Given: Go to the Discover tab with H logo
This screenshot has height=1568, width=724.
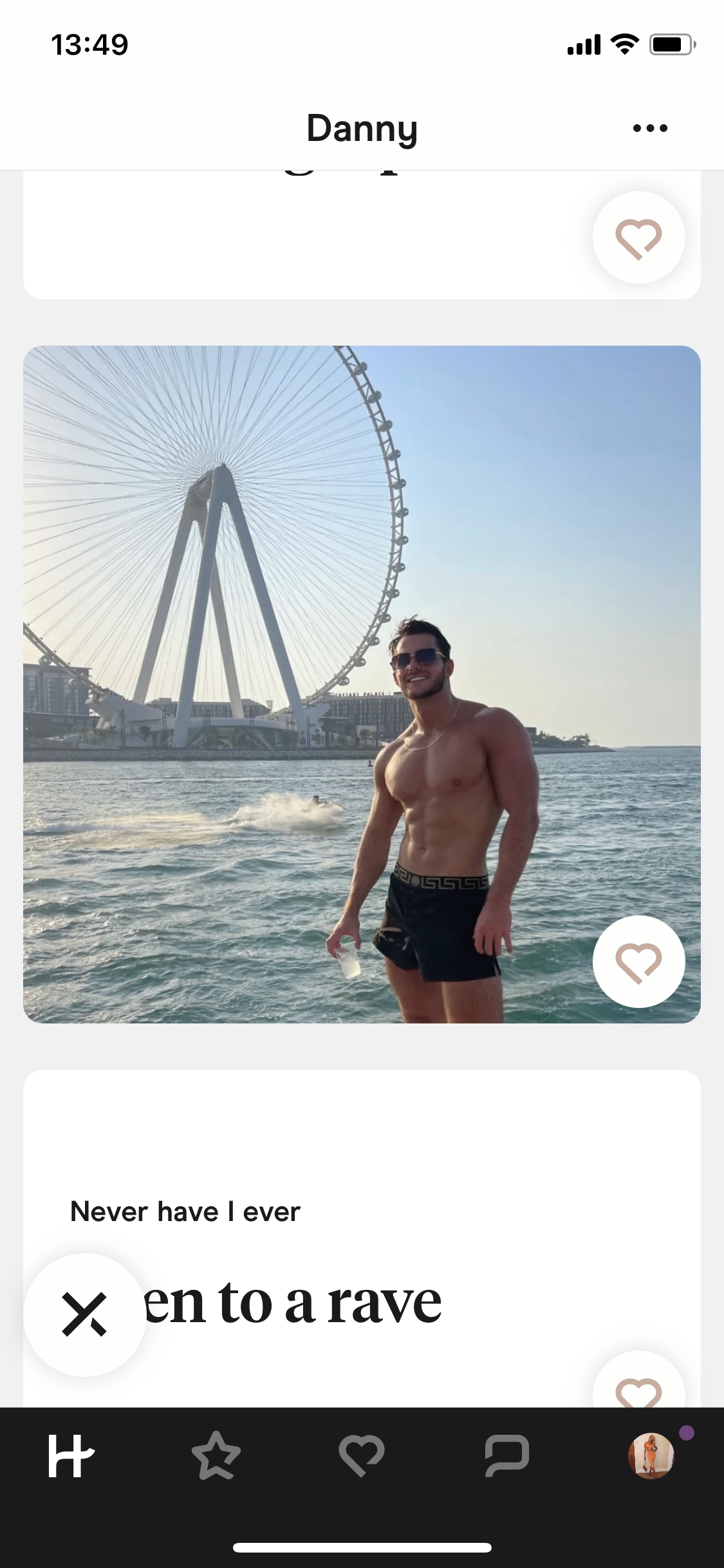Looking at the screenshot, I should 70,1456.
